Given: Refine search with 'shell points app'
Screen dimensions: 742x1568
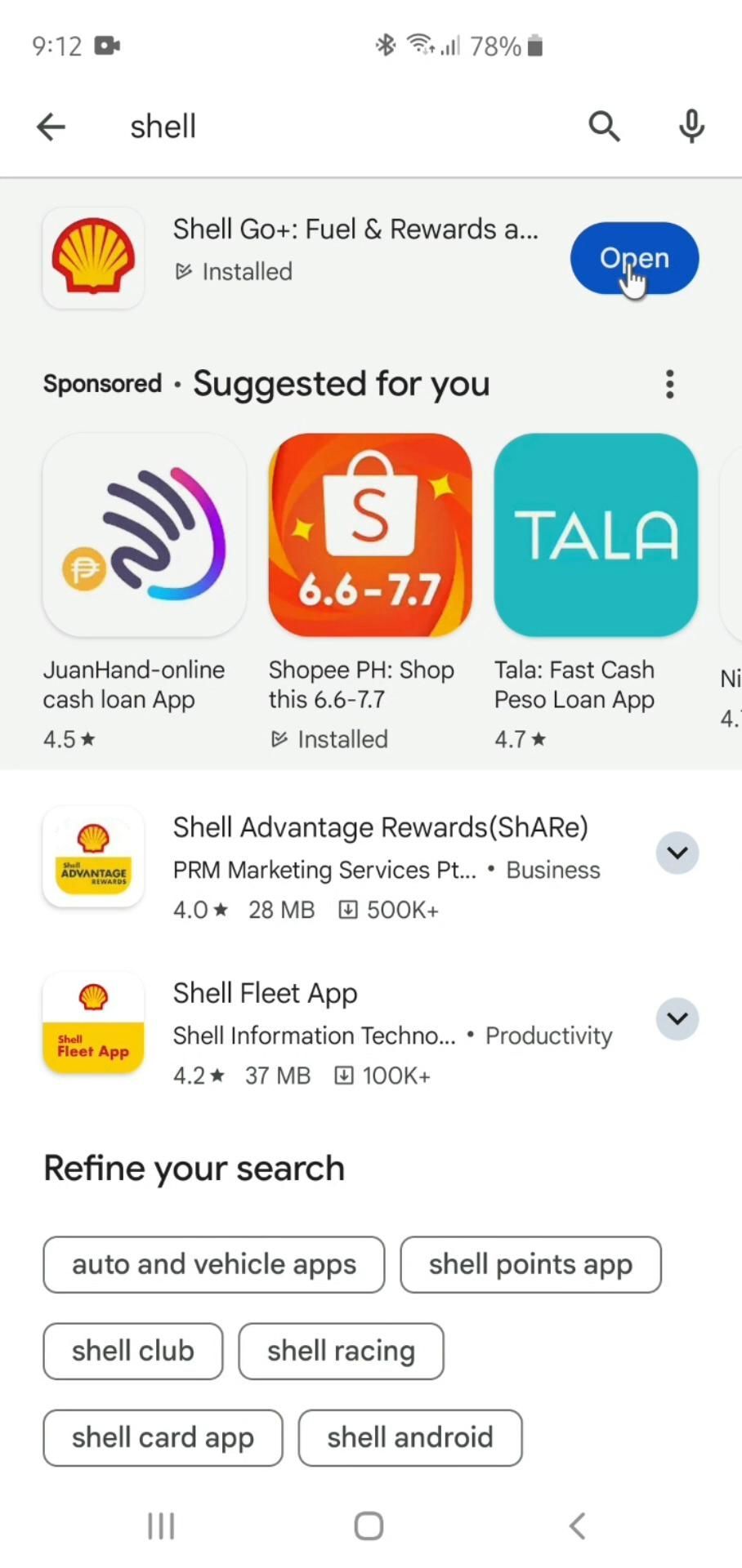Looking at the screenshot, I should tap(530, 1264).
